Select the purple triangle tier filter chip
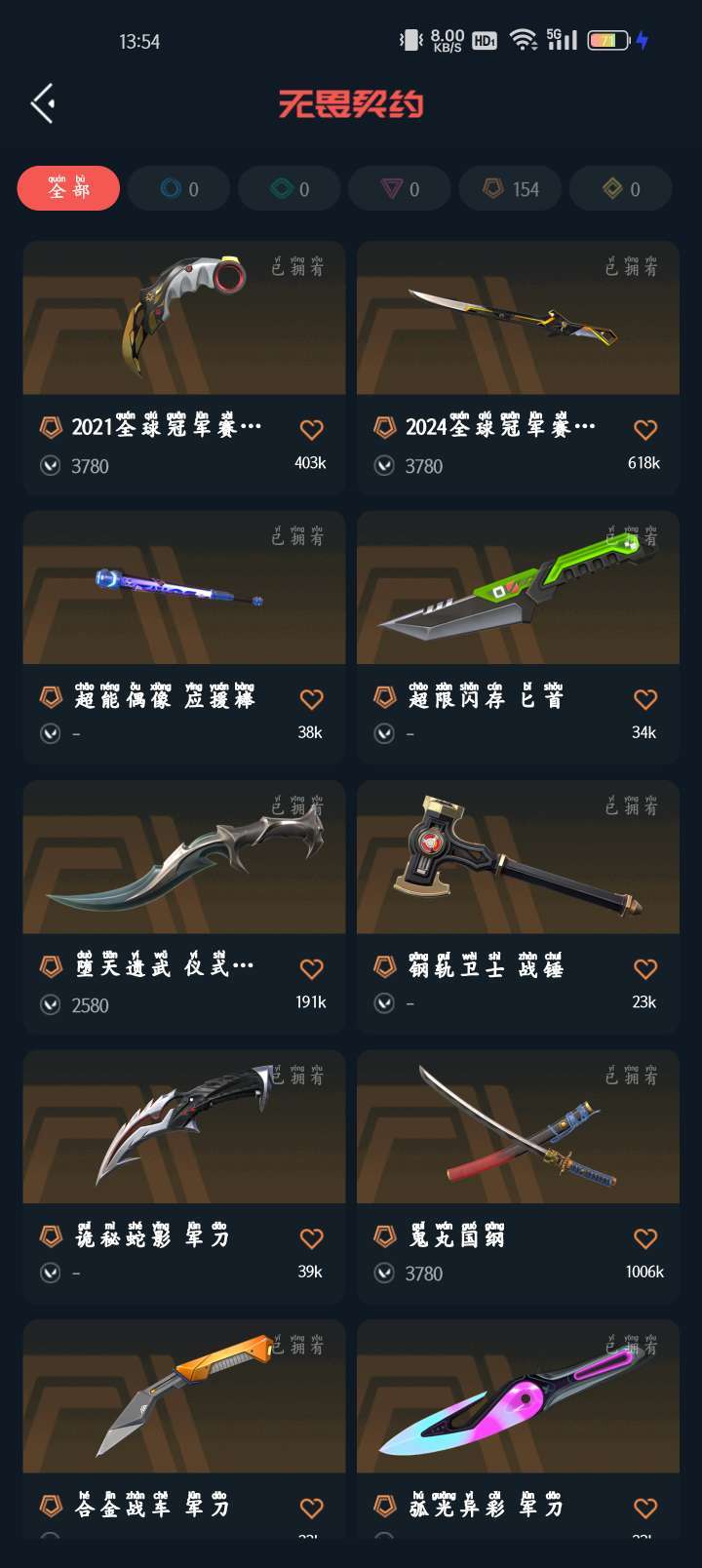 pos(400,188)
